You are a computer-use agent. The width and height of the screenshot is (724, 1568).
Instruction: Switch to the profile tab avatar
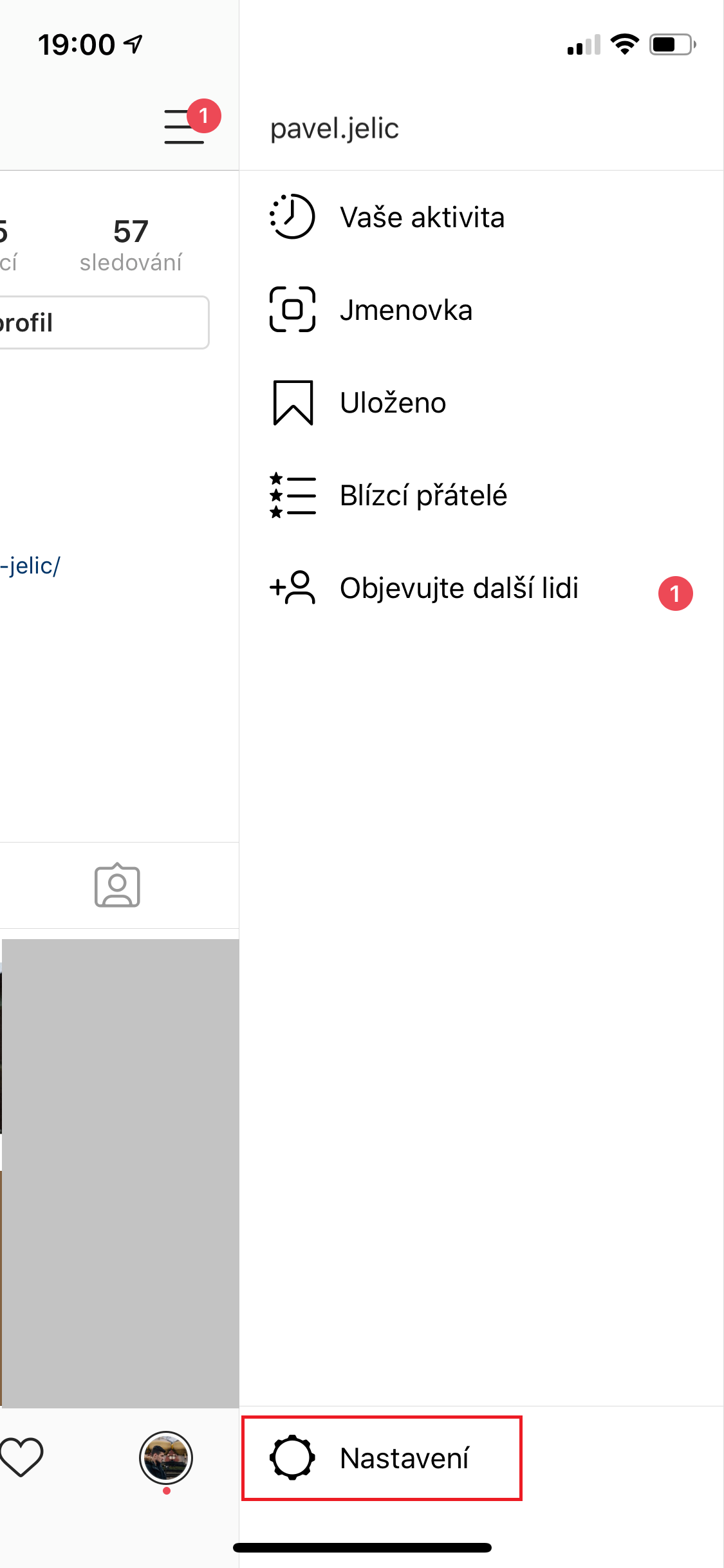166,1458
